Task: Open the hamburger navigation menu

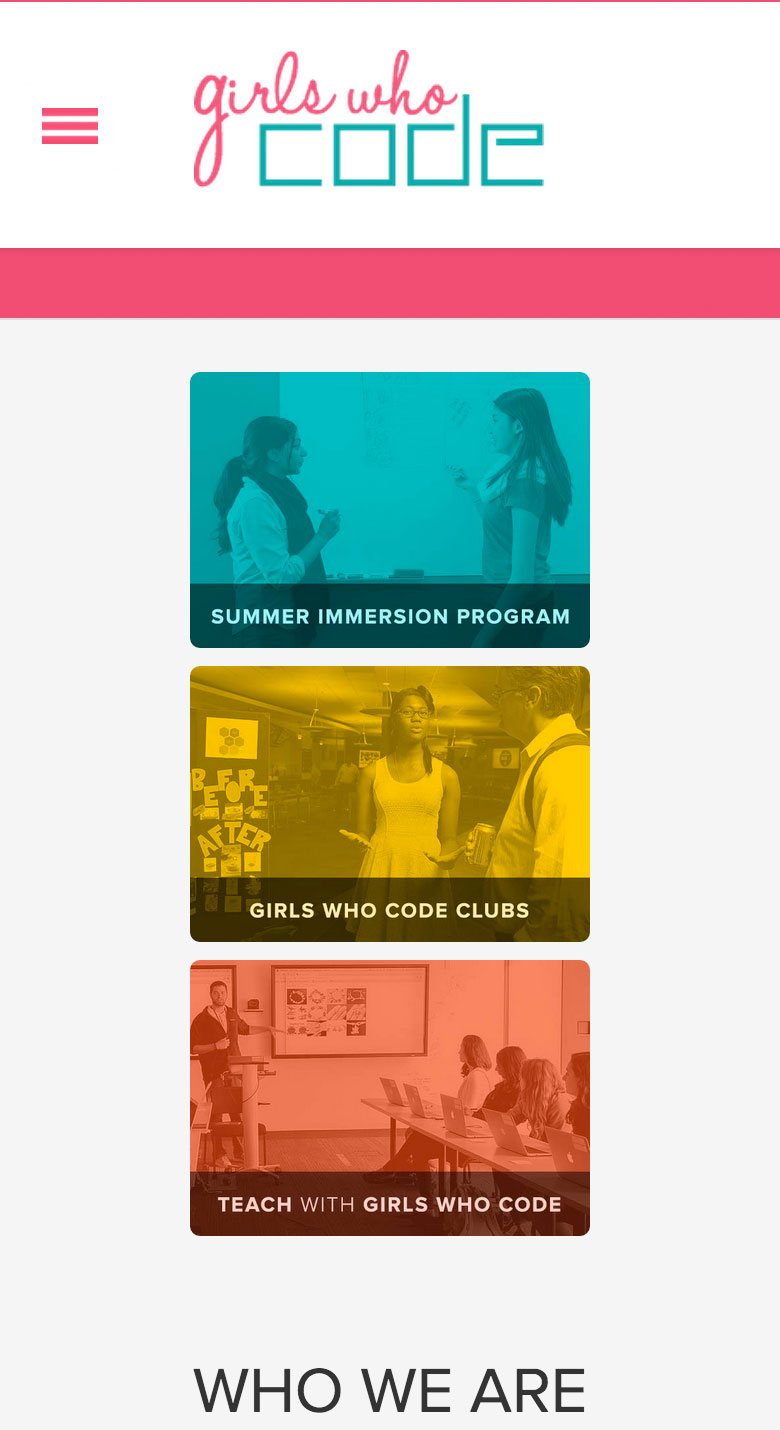Action: pyautogui.click(x=70, y=126)
